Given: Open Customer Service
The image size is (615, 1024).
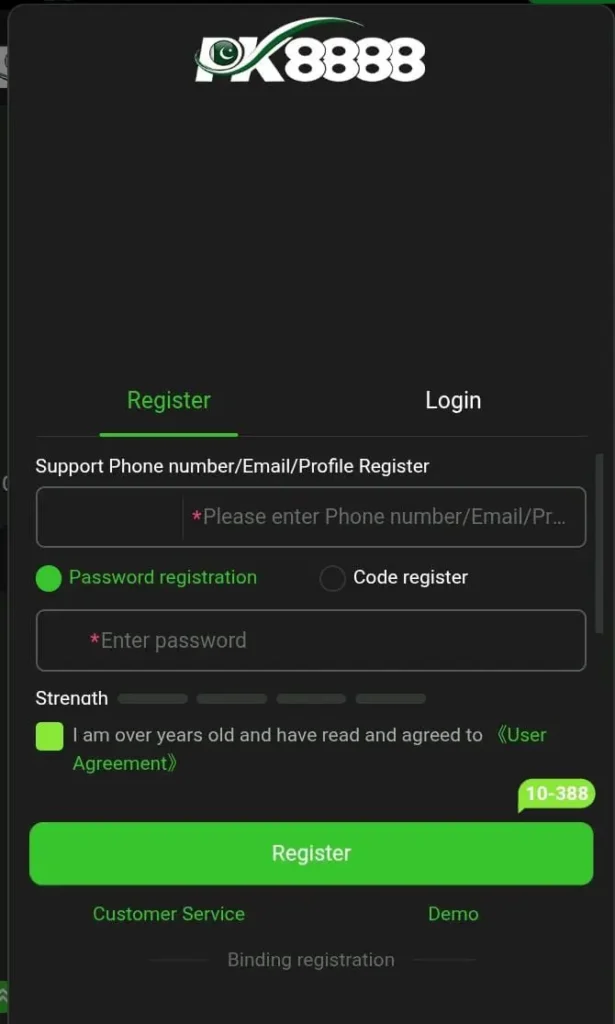Looking at the screenshot, I should pyautogui.click(x=168, y=913).
